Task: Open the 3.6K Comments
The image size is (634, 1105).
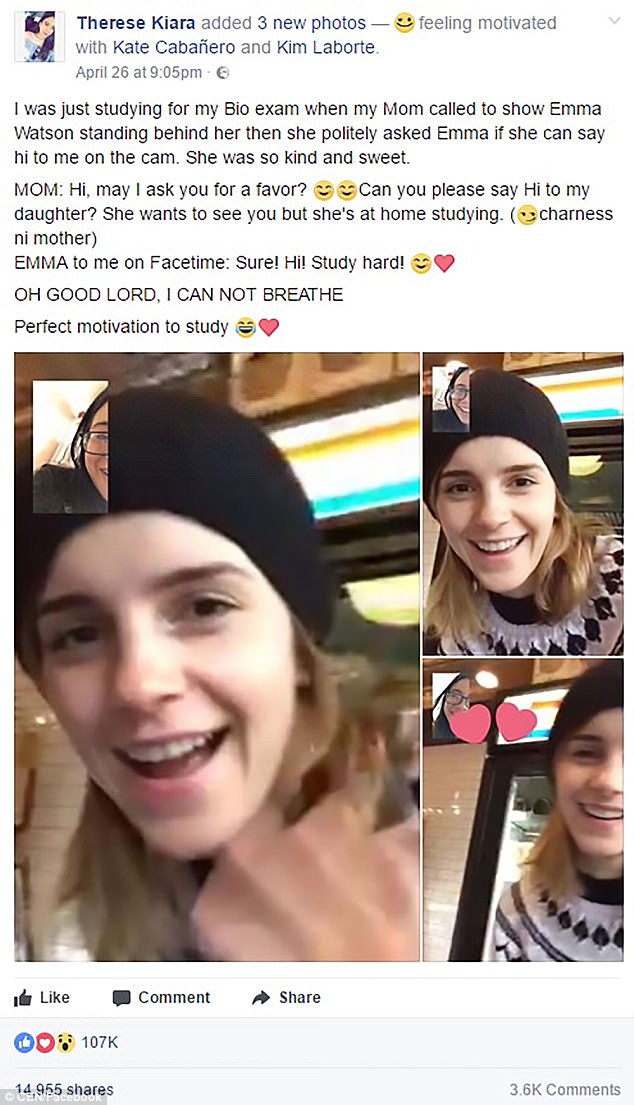Action: click(x=565, y=1089)
